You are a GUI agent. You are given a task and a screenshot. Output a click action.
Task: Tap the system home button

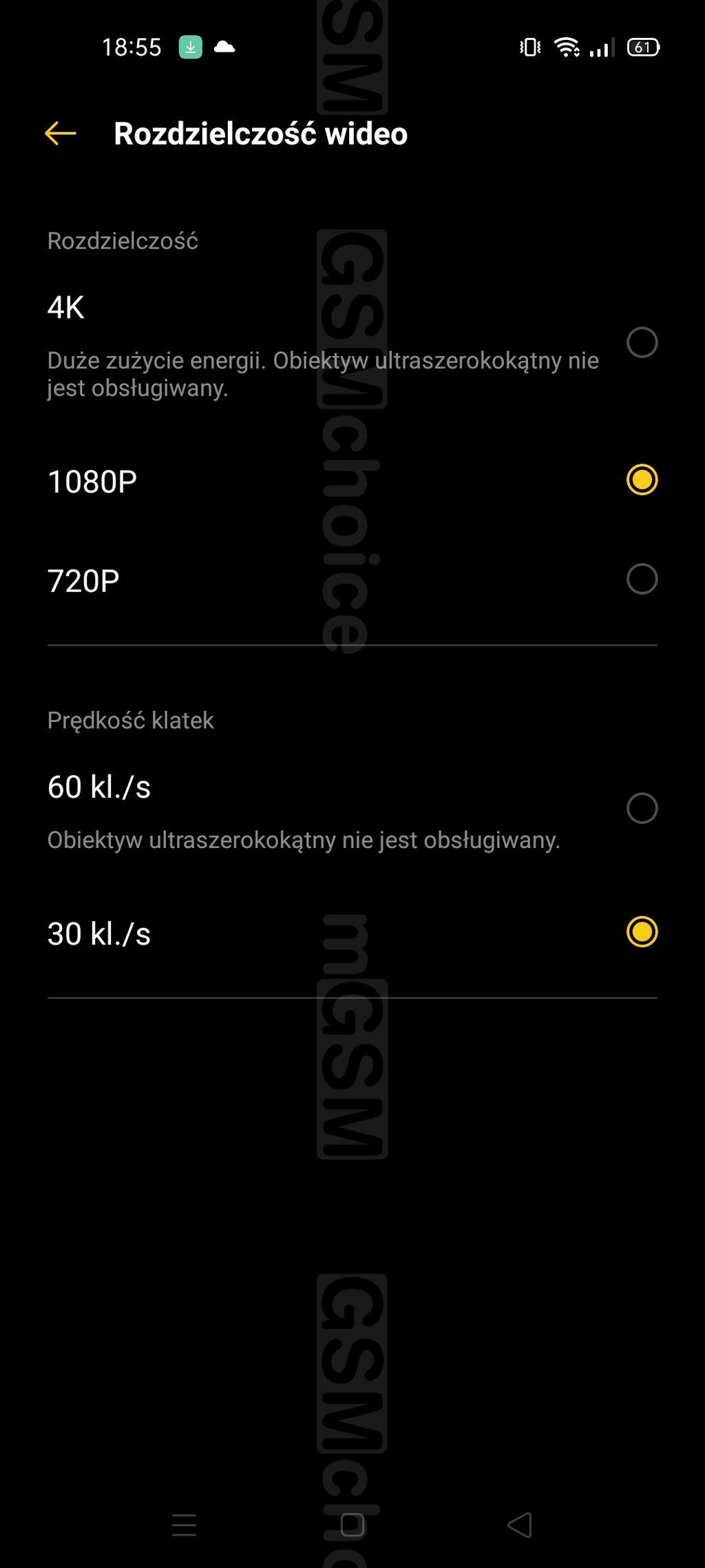pyautogui.click(x=352, y=1525)
